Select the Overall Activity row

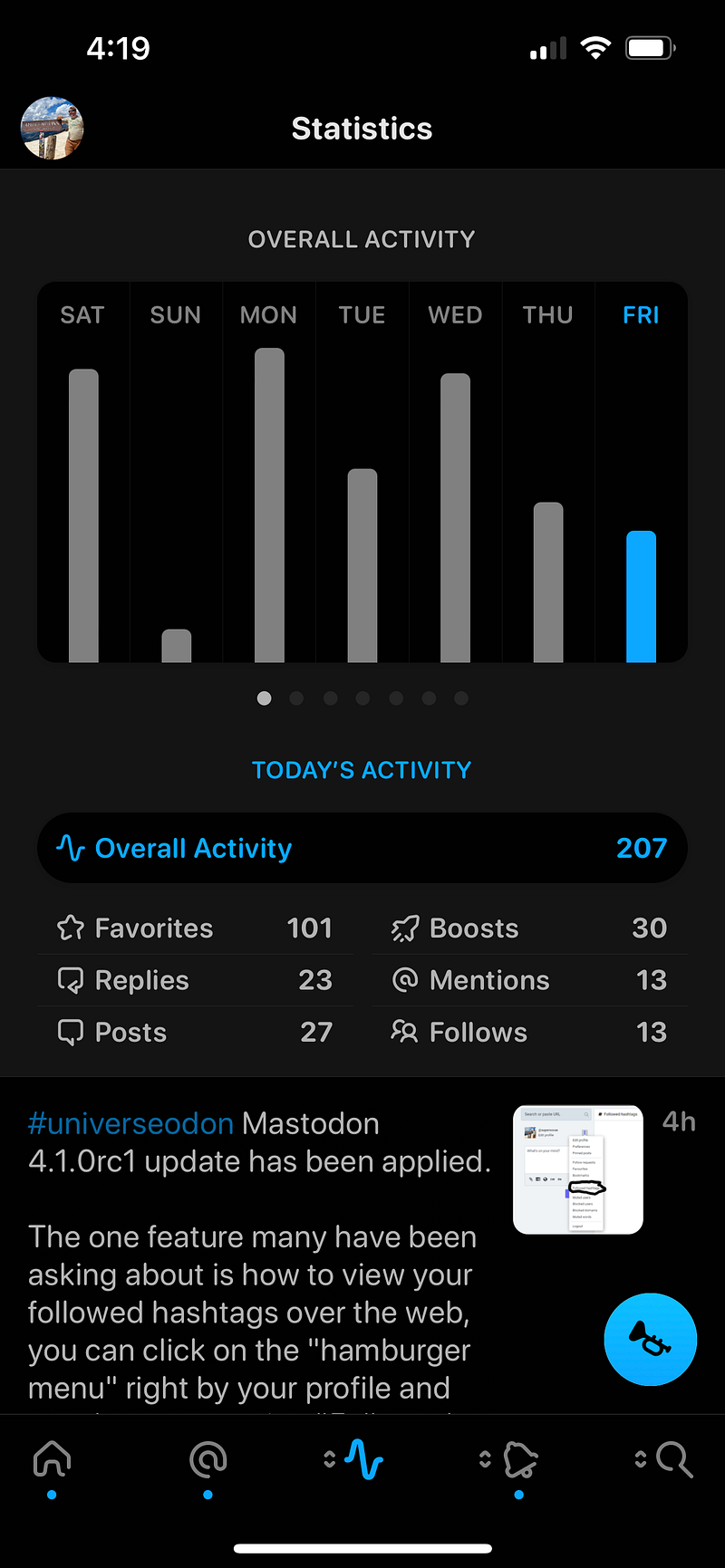click(362, 848)
